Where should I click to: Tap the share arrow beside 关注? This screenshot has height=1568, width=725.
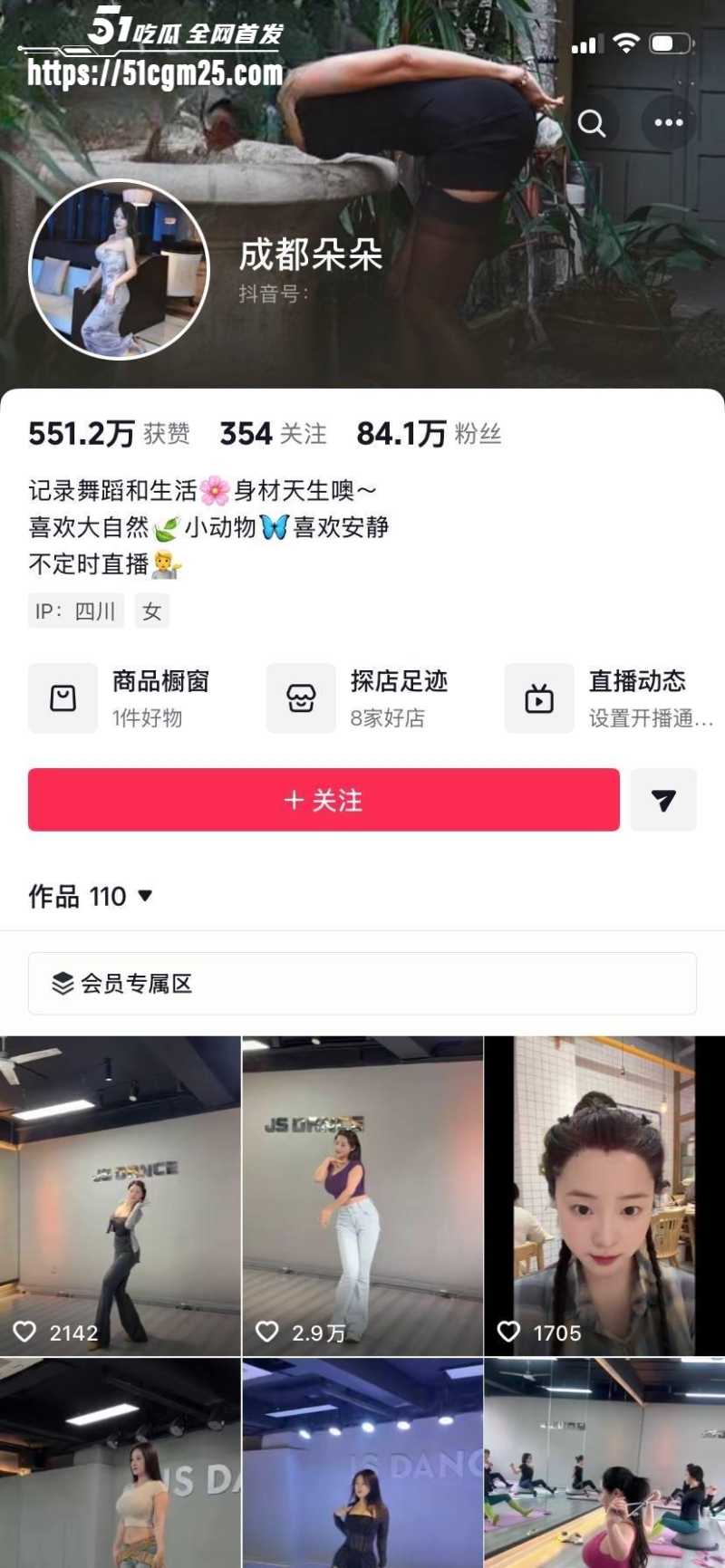tap(663, 800)
